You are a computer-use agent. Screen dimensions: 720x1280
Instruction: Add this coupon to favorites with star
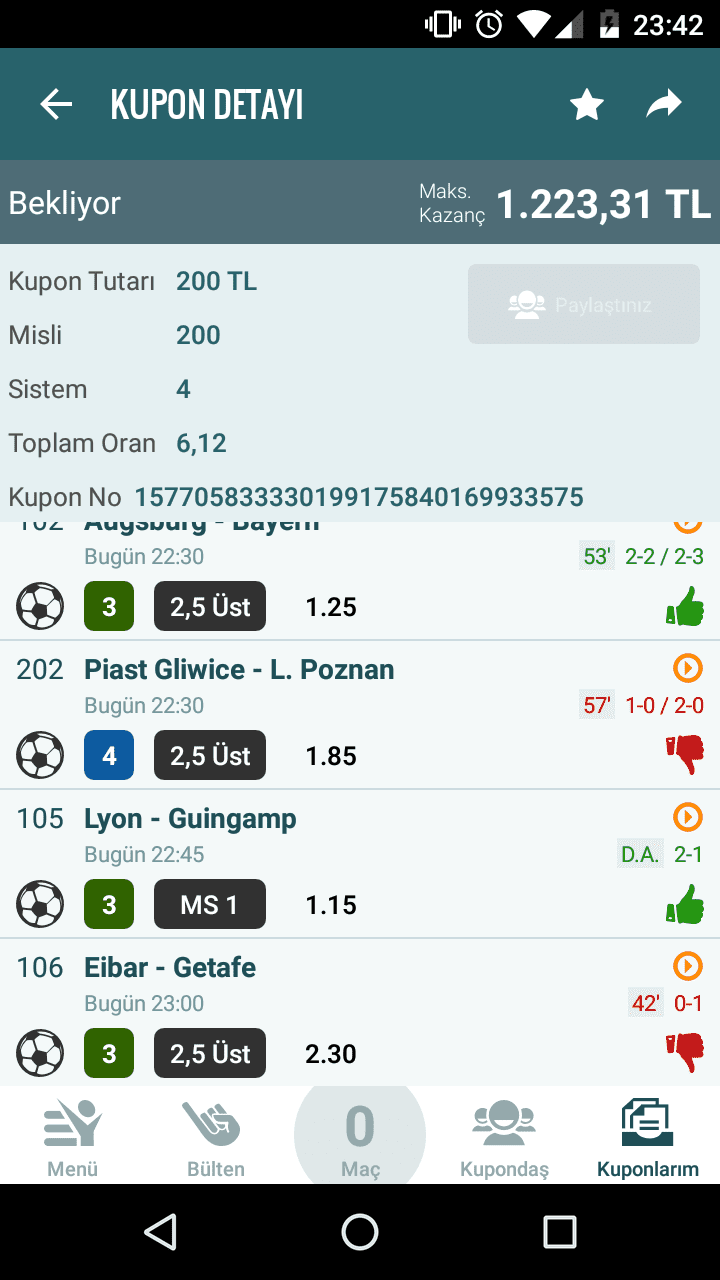point(586,104)
